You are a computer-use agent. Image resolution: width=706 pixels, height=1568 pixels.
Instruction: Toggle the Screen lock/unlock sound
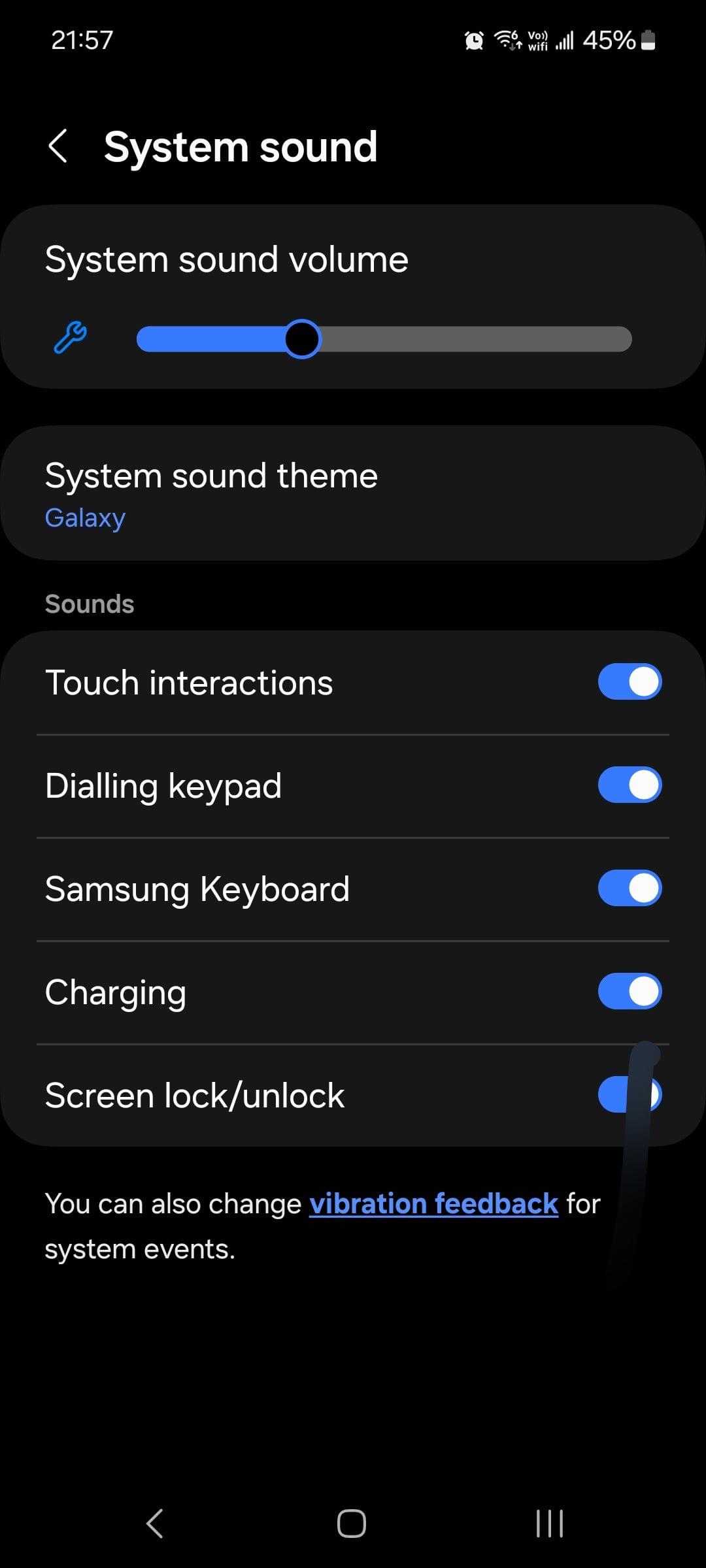630,1095
